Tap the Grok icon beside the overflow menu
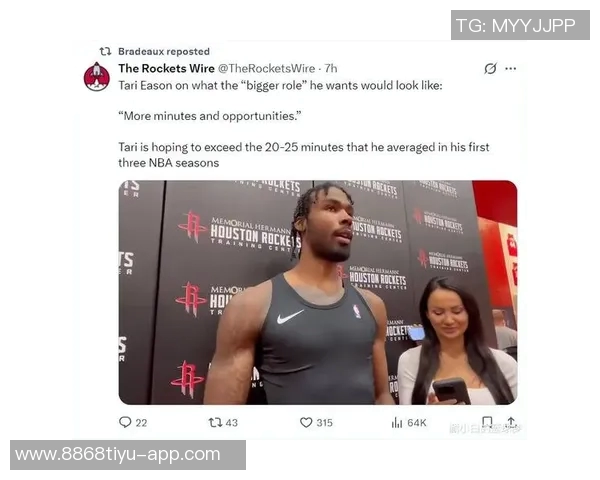The height and width of the screenshot is (480, 600). point(490,69)
